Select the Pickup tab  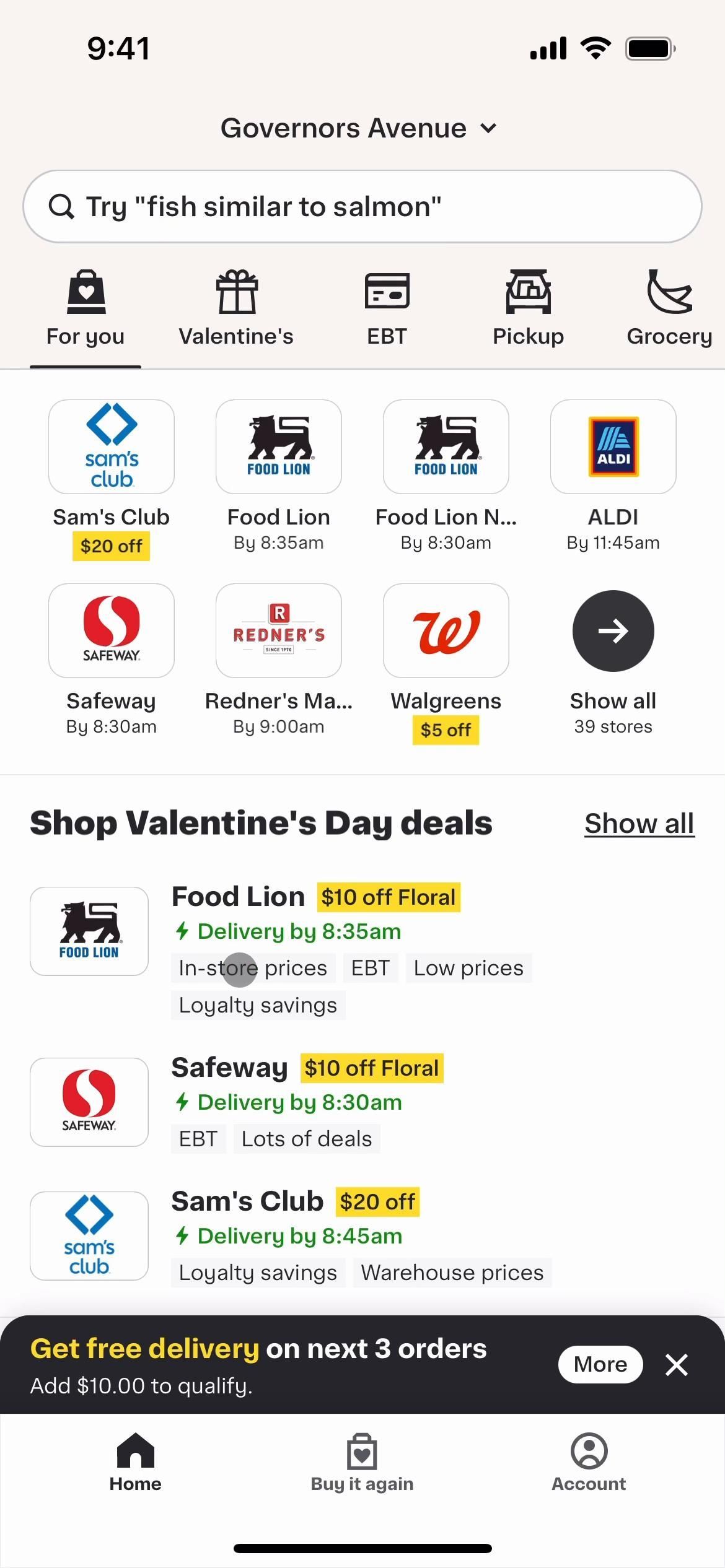click(x=528, y=308)
